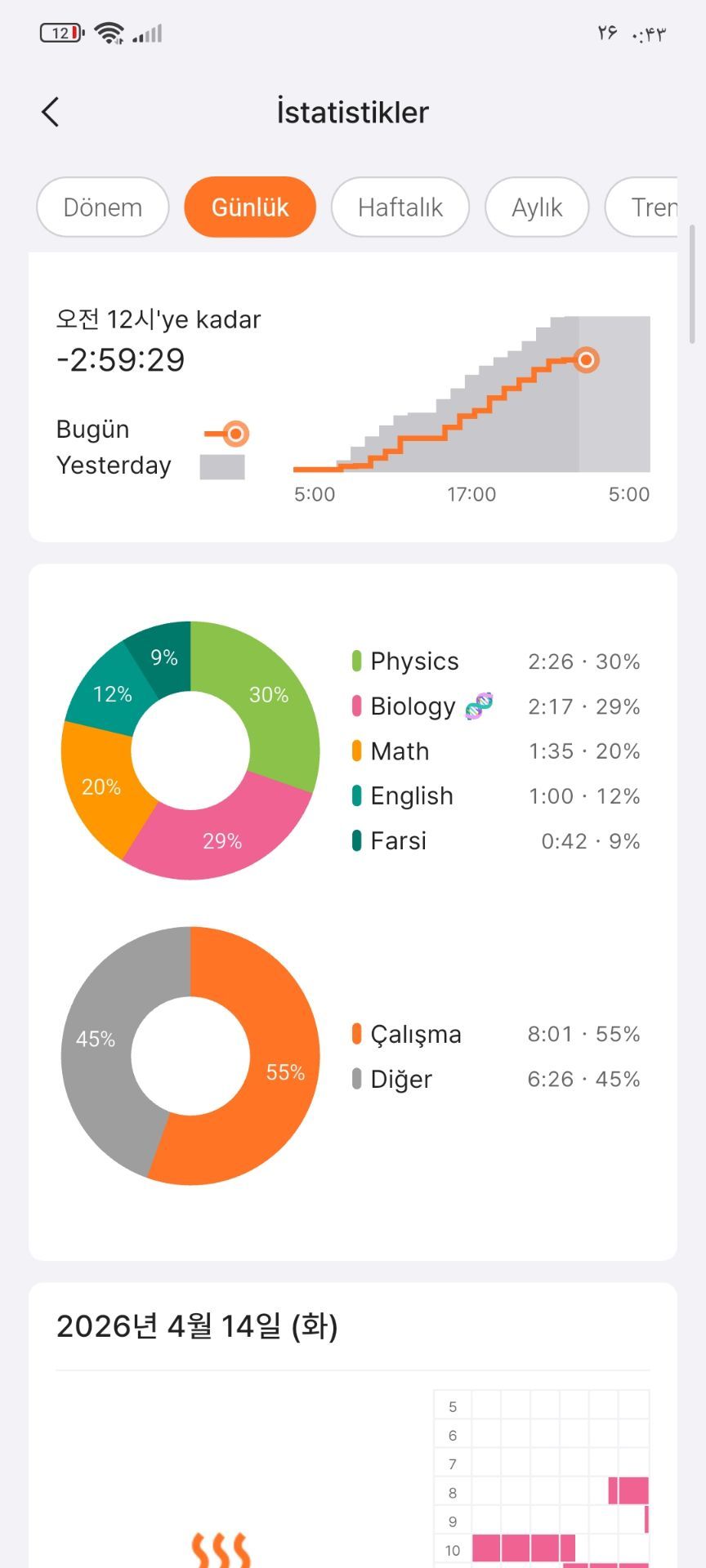Open the Aylık tab
The width and height of the screenshot is (706, 1568).
point(537,207)
